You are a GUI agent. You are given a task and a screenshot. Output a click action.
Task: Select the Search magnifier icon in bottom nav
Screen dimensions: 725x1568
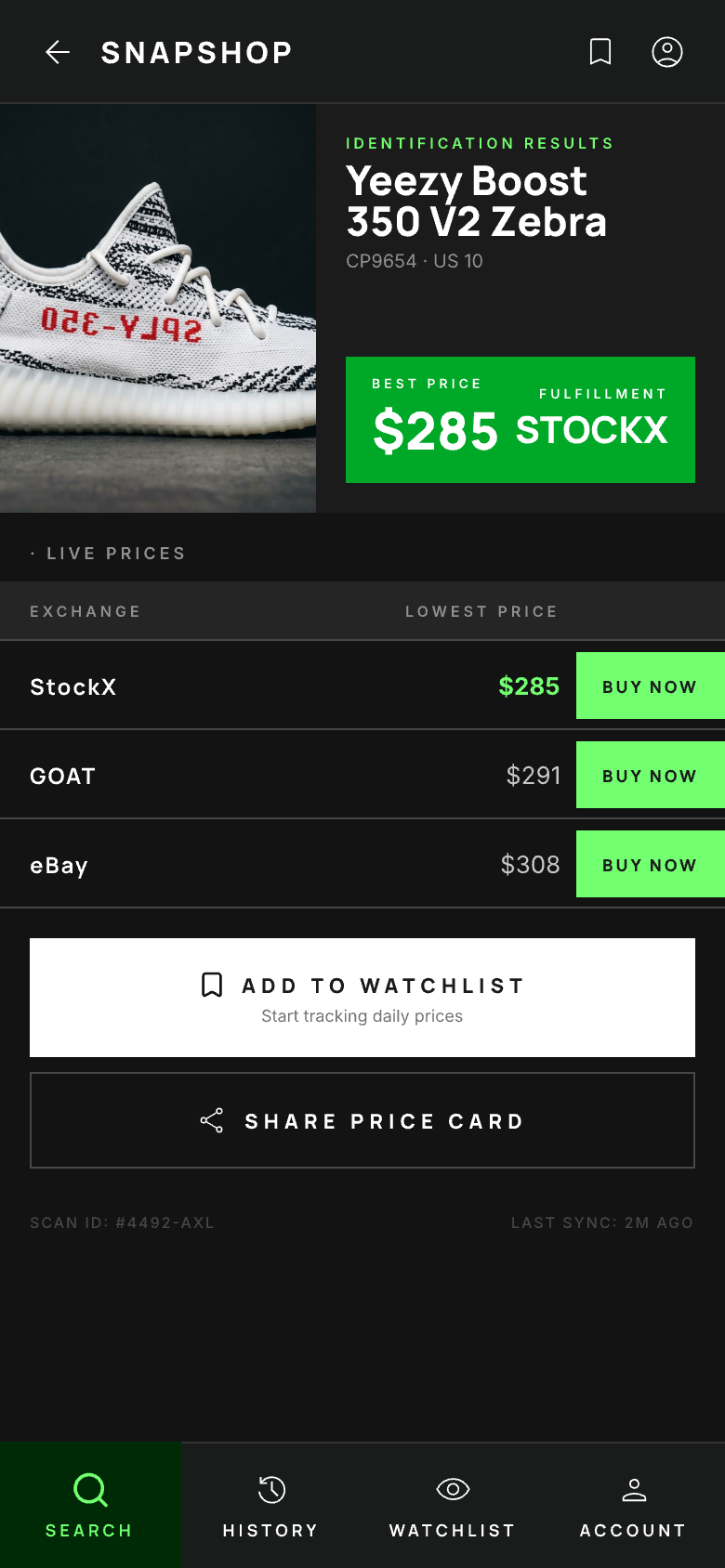(89, 1489)
